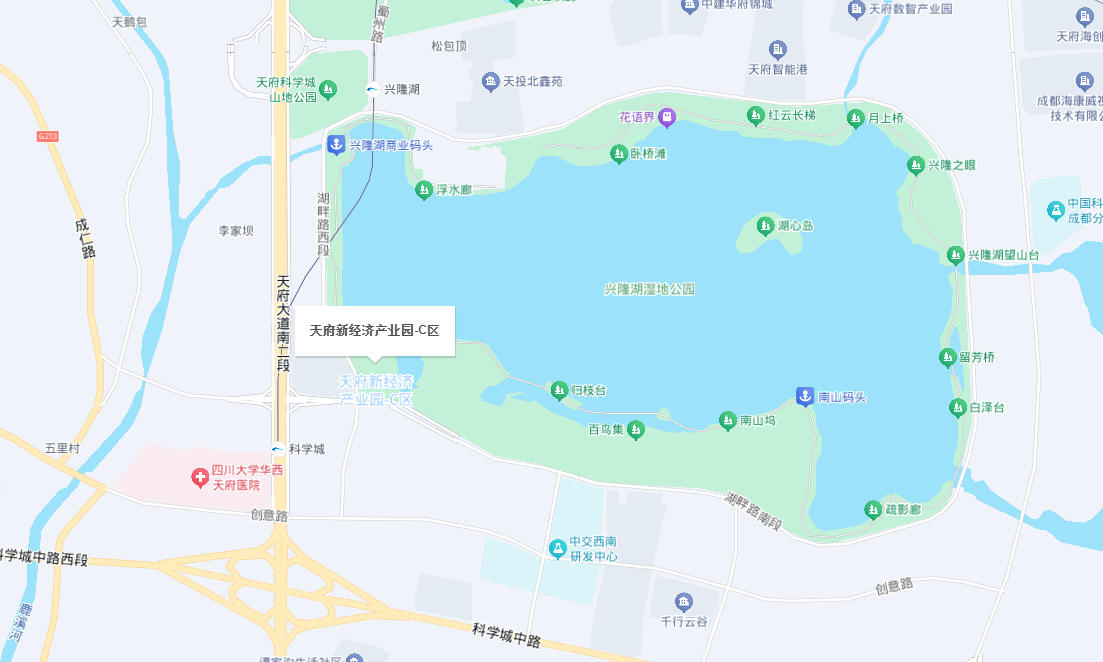
Task: Tap the 归枝台 marker
Action: pos(559,390)
